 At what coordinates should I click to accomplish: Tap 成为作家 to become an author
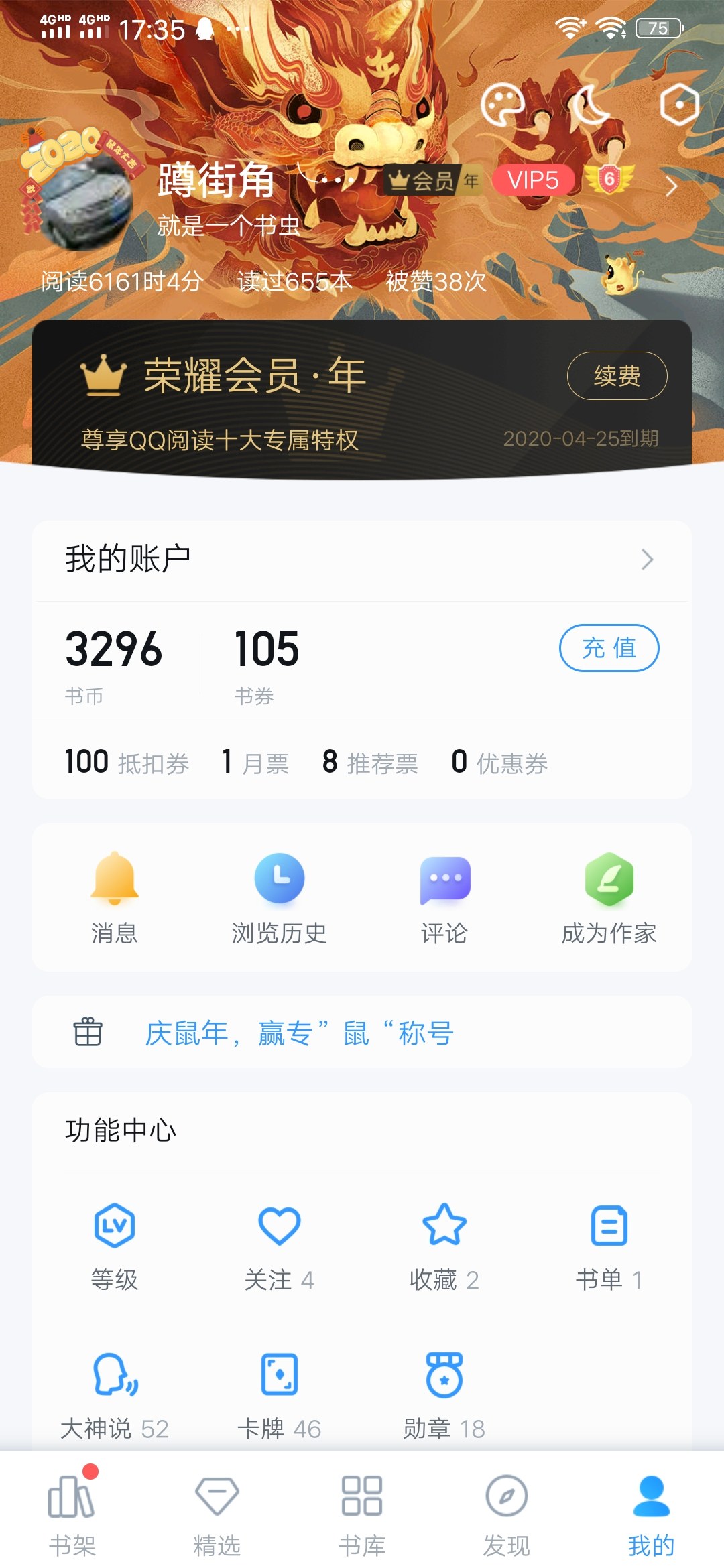point(609,898)
